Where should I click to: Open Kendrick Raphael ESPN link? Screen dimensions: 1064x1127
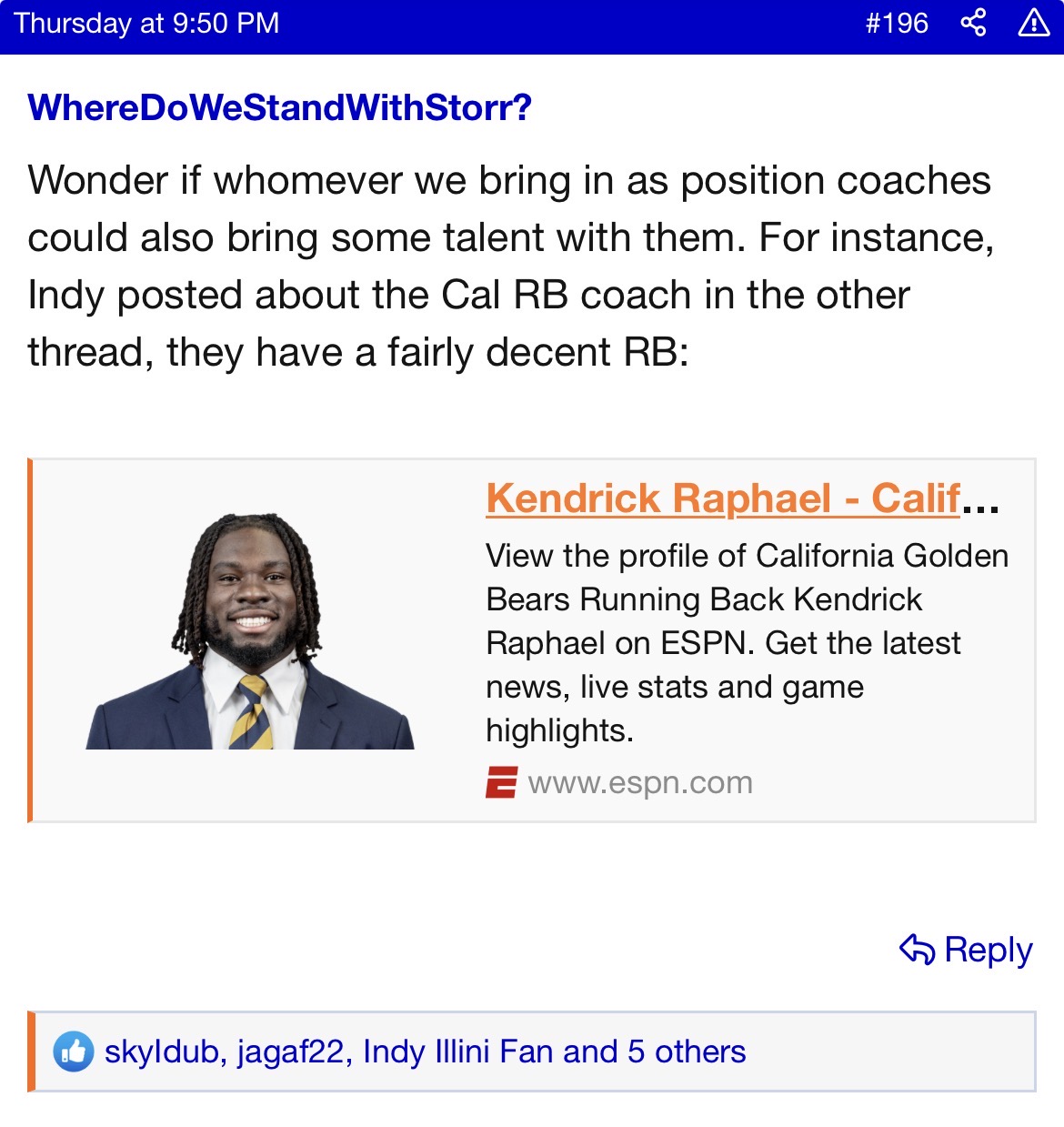(723, 498)
